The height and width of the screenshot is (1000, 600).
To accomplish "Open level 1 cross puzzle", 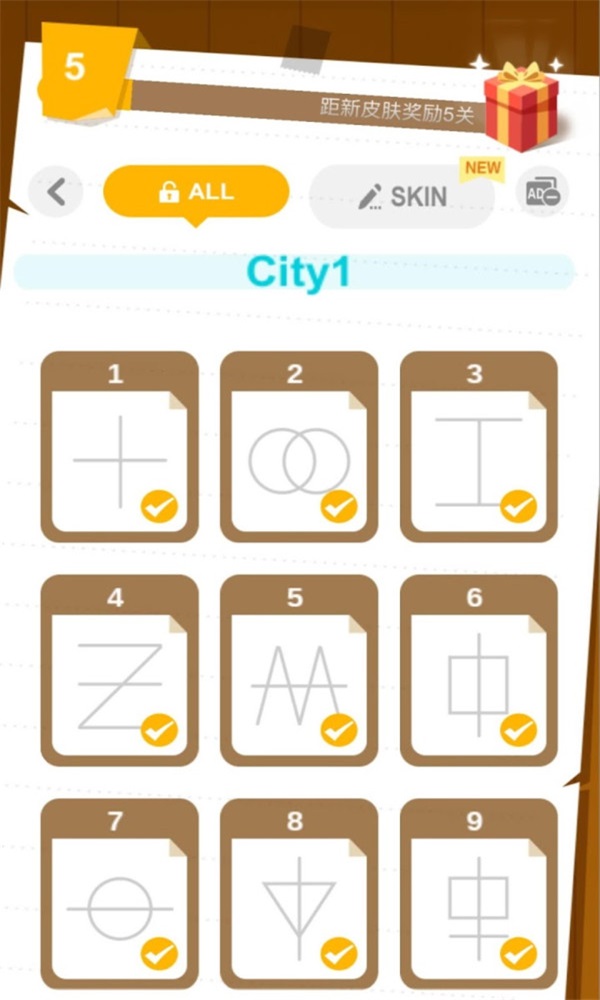I will coord(119,447).
